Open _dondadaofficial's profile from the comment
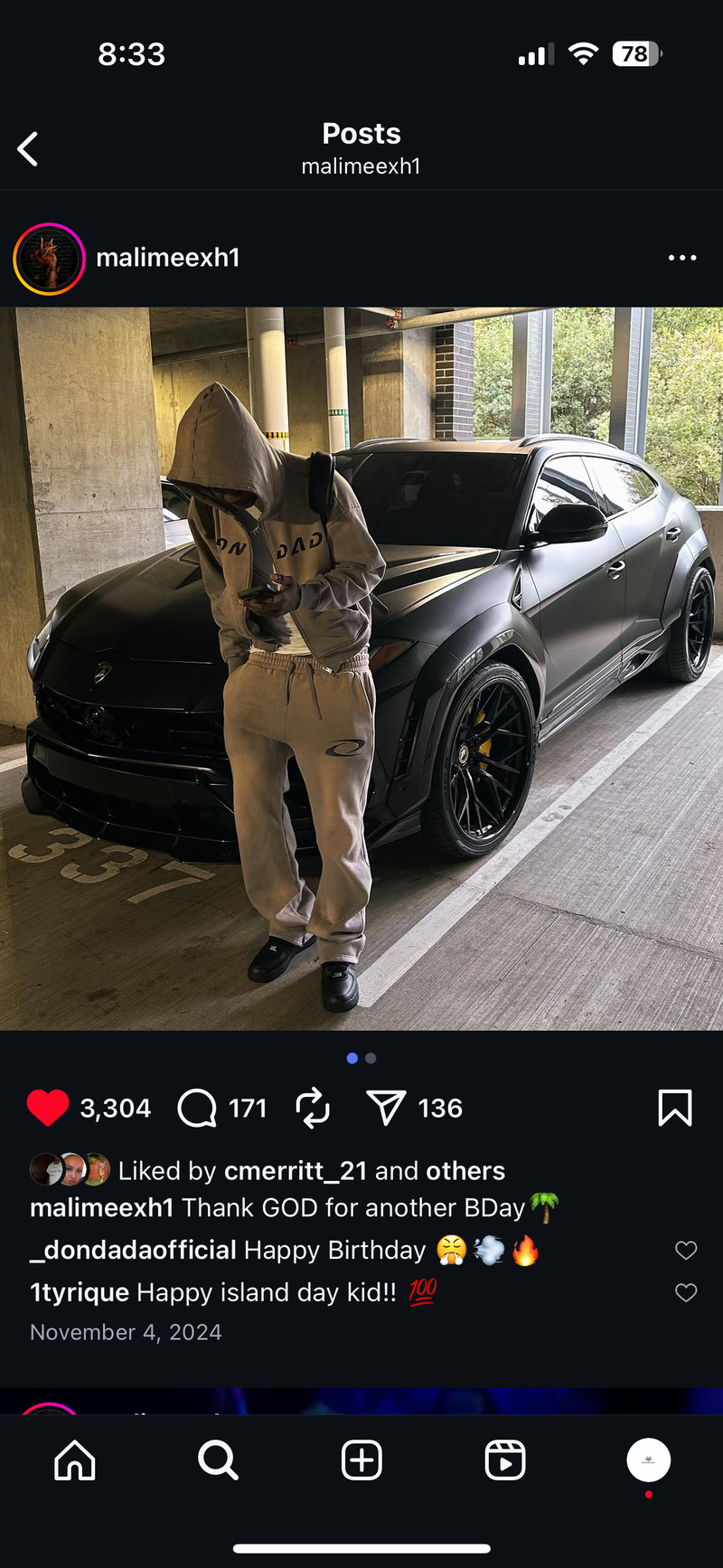The width and height of the screenshot is (723, 1568). pyautogui.click(x=134, y=1251)
